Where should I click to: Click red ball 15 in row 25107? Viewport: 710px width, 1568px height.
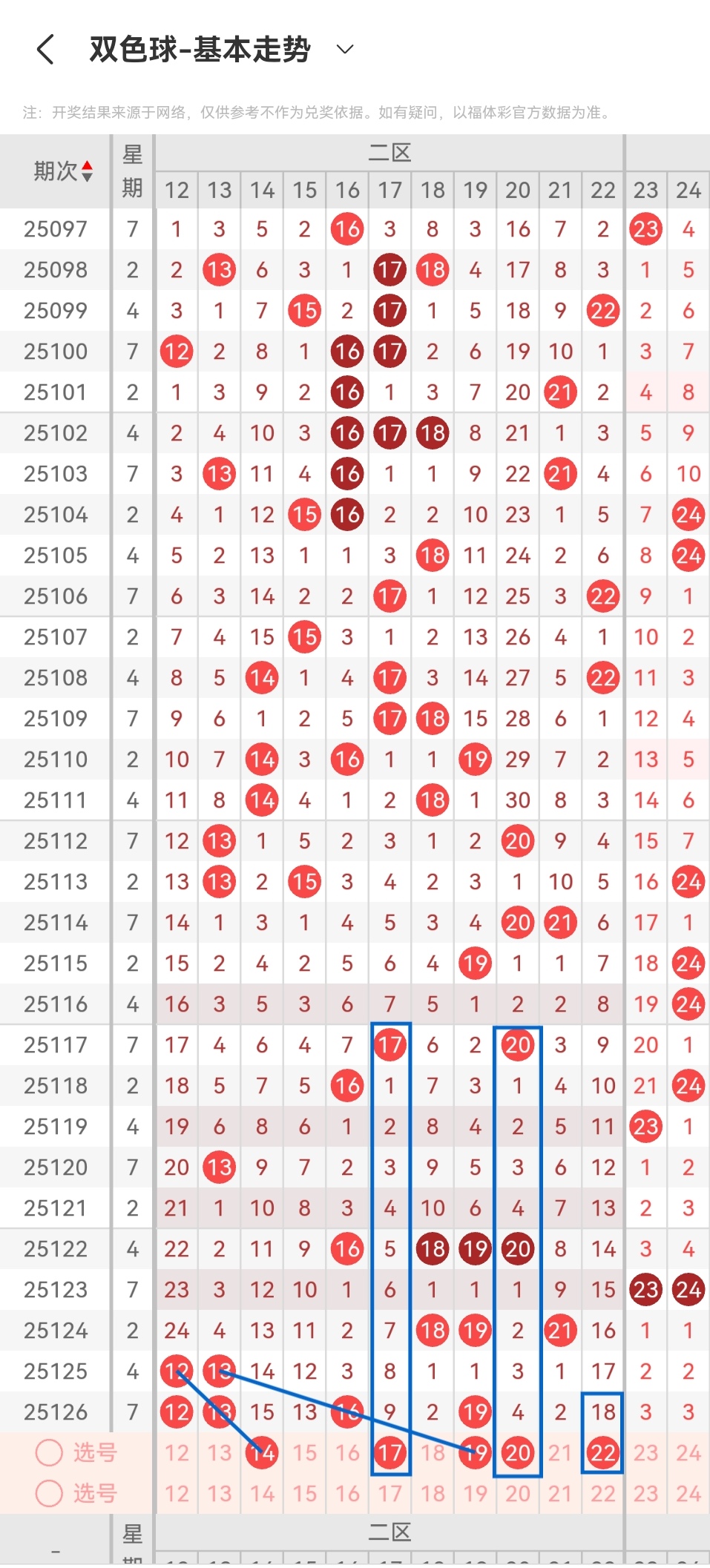304,636
